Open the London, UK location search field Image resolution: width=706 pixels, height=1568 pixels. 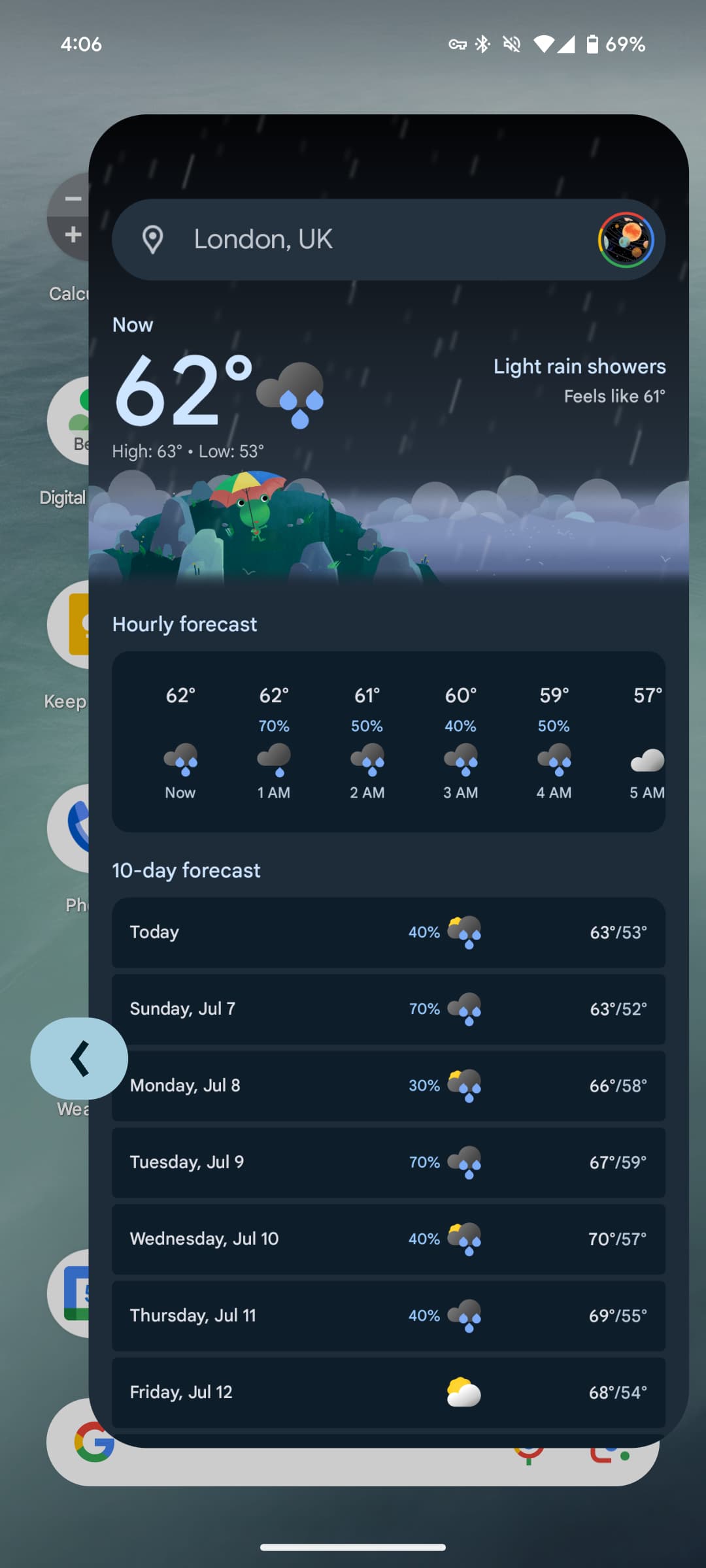click(x=388, y=240)
